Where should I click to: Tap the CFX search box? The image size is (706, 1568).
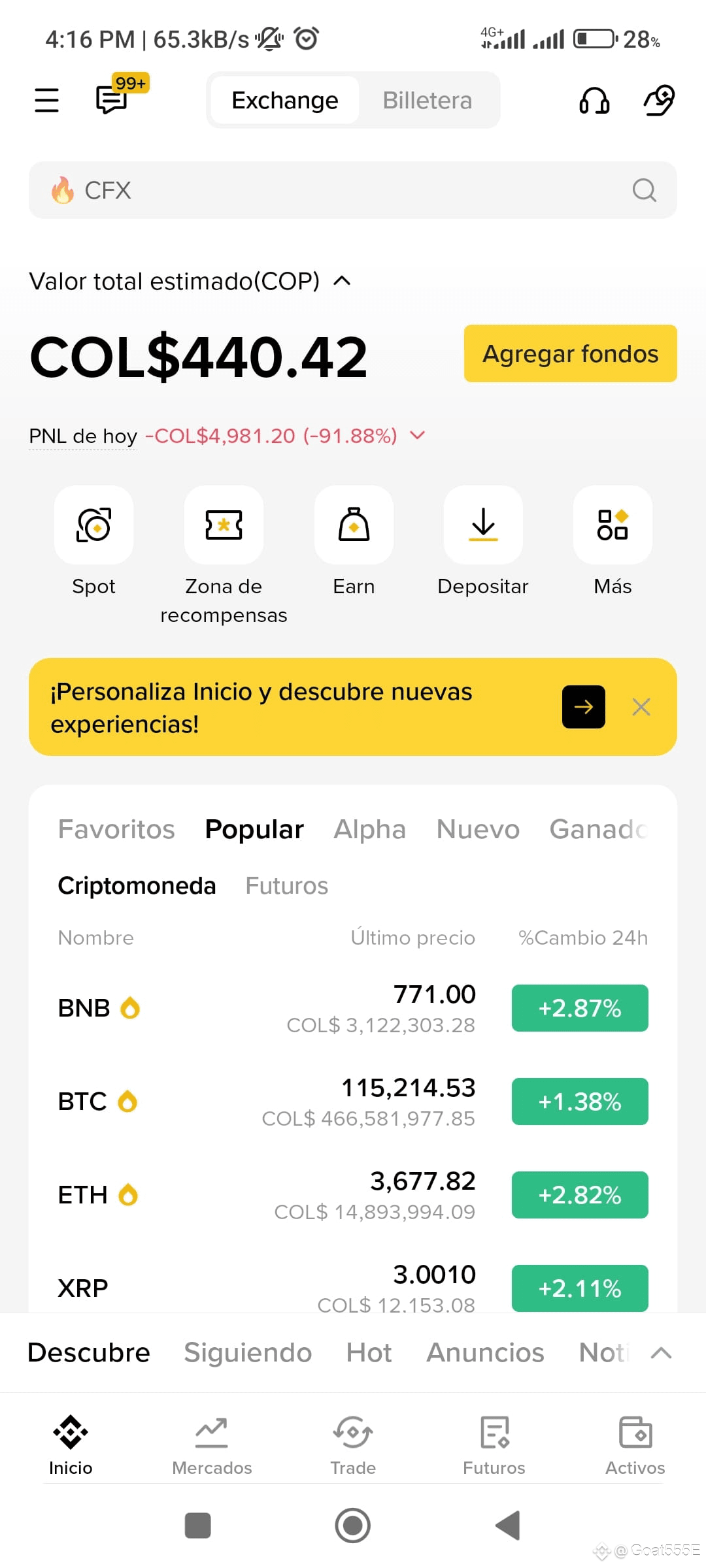click(x=353, y=190)
